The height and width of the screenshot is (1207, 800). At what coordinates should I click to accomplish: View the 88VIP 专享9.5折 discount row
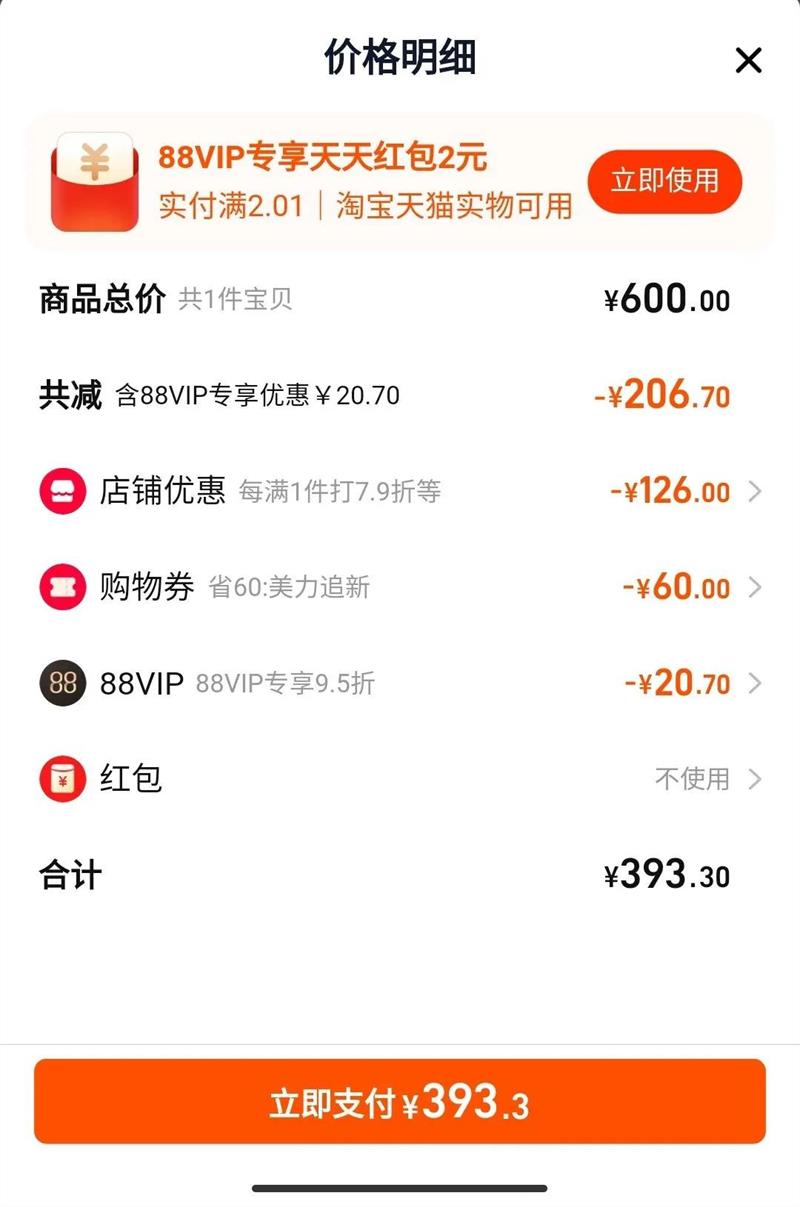(400, 684)
